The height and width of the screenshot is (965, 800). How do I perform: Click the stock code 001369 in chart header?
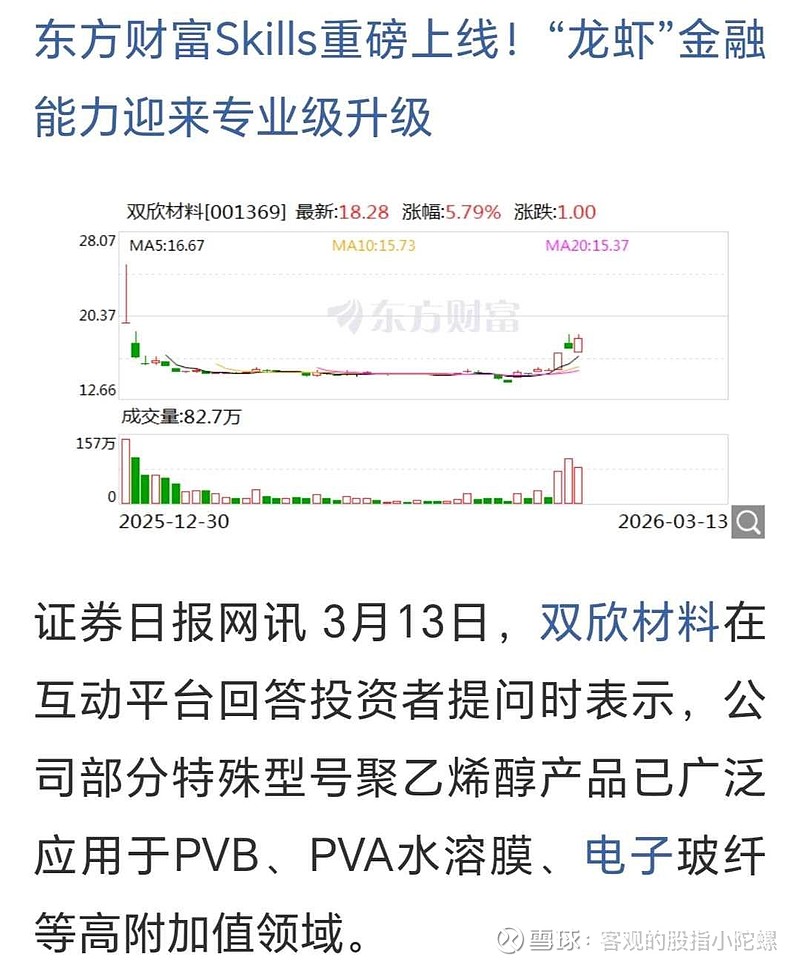(246, 210)
